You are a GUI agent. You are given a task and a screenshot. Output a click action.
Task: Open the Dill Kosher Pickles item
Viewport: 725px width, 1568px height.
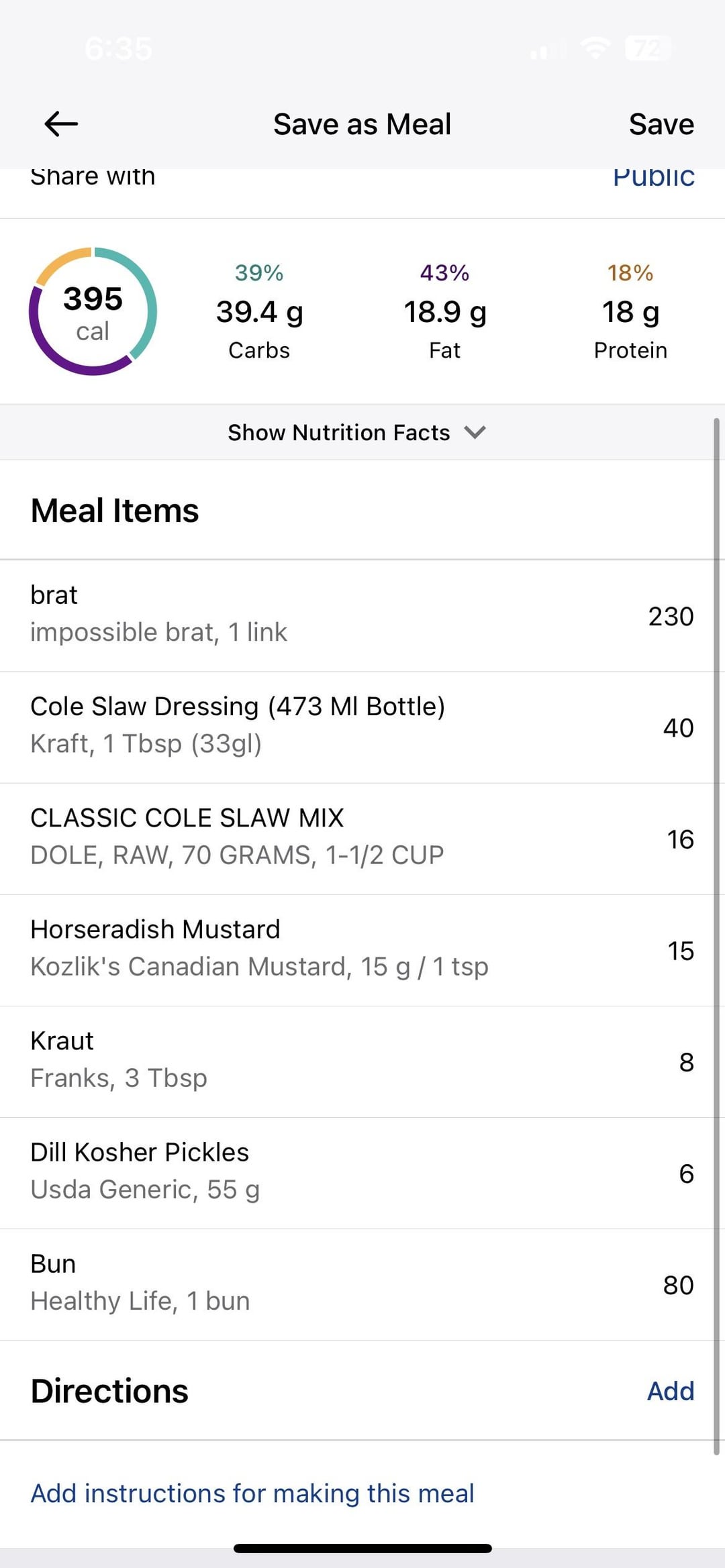[356, 1173]
